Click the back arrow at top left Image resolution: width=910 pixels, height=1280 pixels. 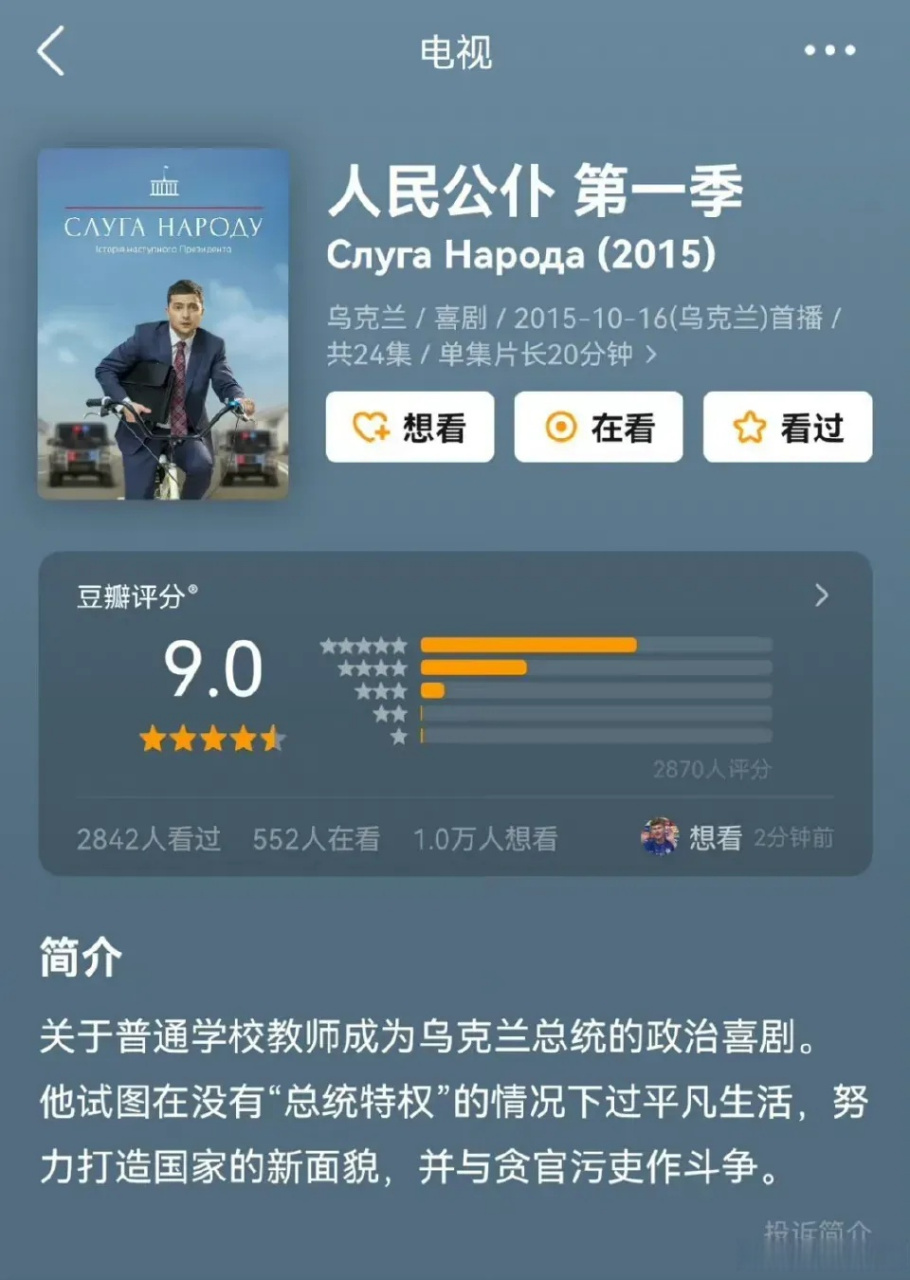pos(52,52)
